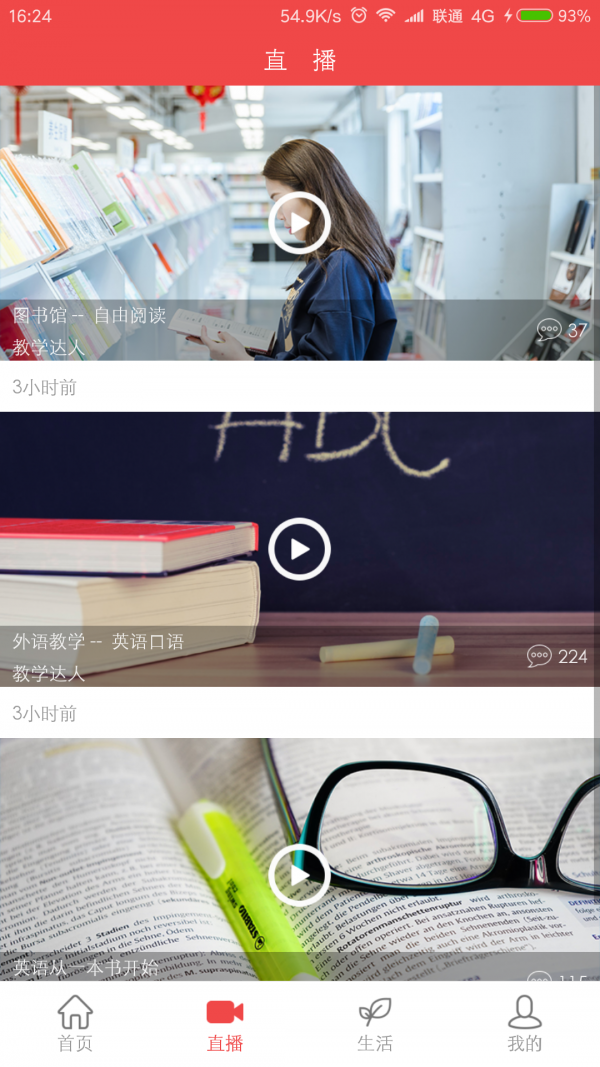
Task: Open the 我的 profile tab
Action: click(524, 1023)
